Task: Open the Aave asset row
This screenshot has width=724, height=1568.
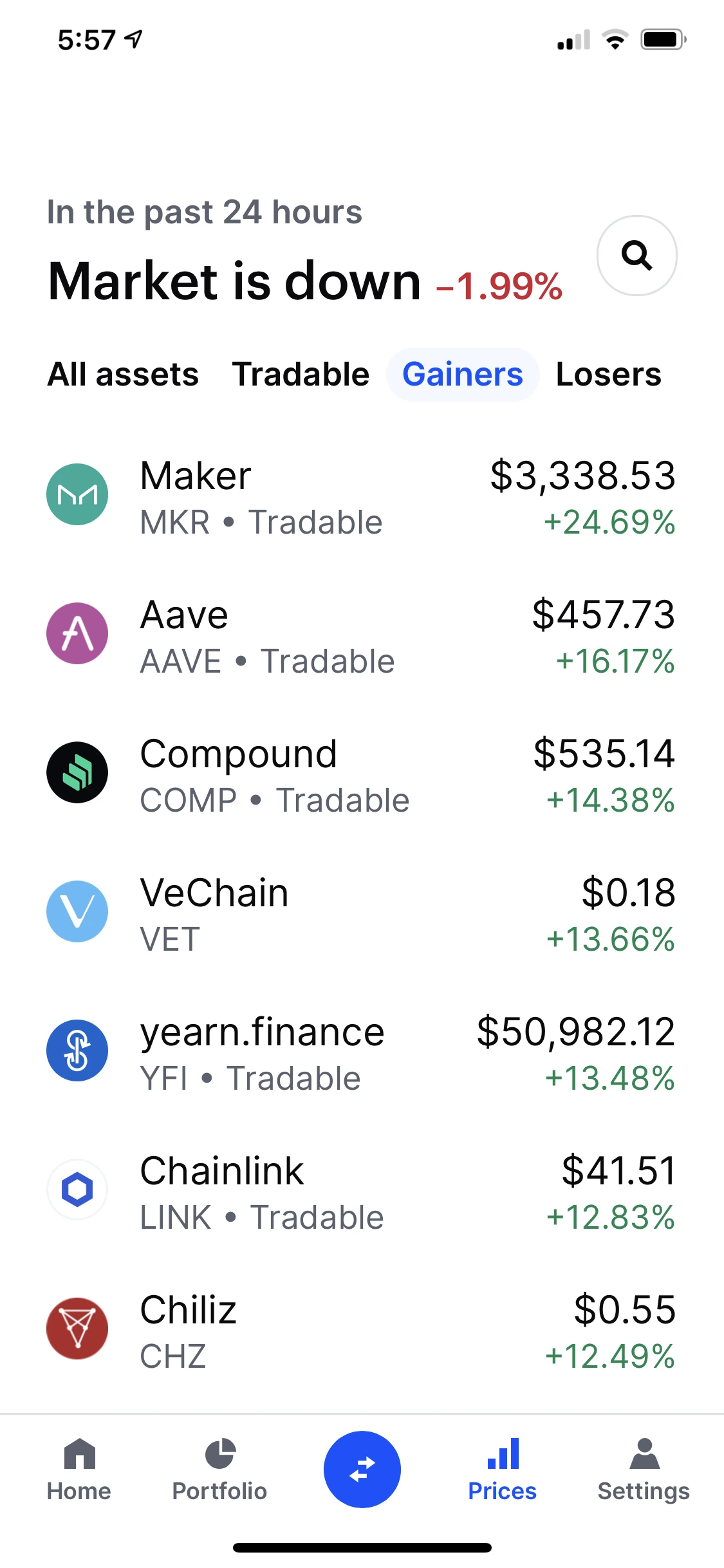Action: pos(362,635)
